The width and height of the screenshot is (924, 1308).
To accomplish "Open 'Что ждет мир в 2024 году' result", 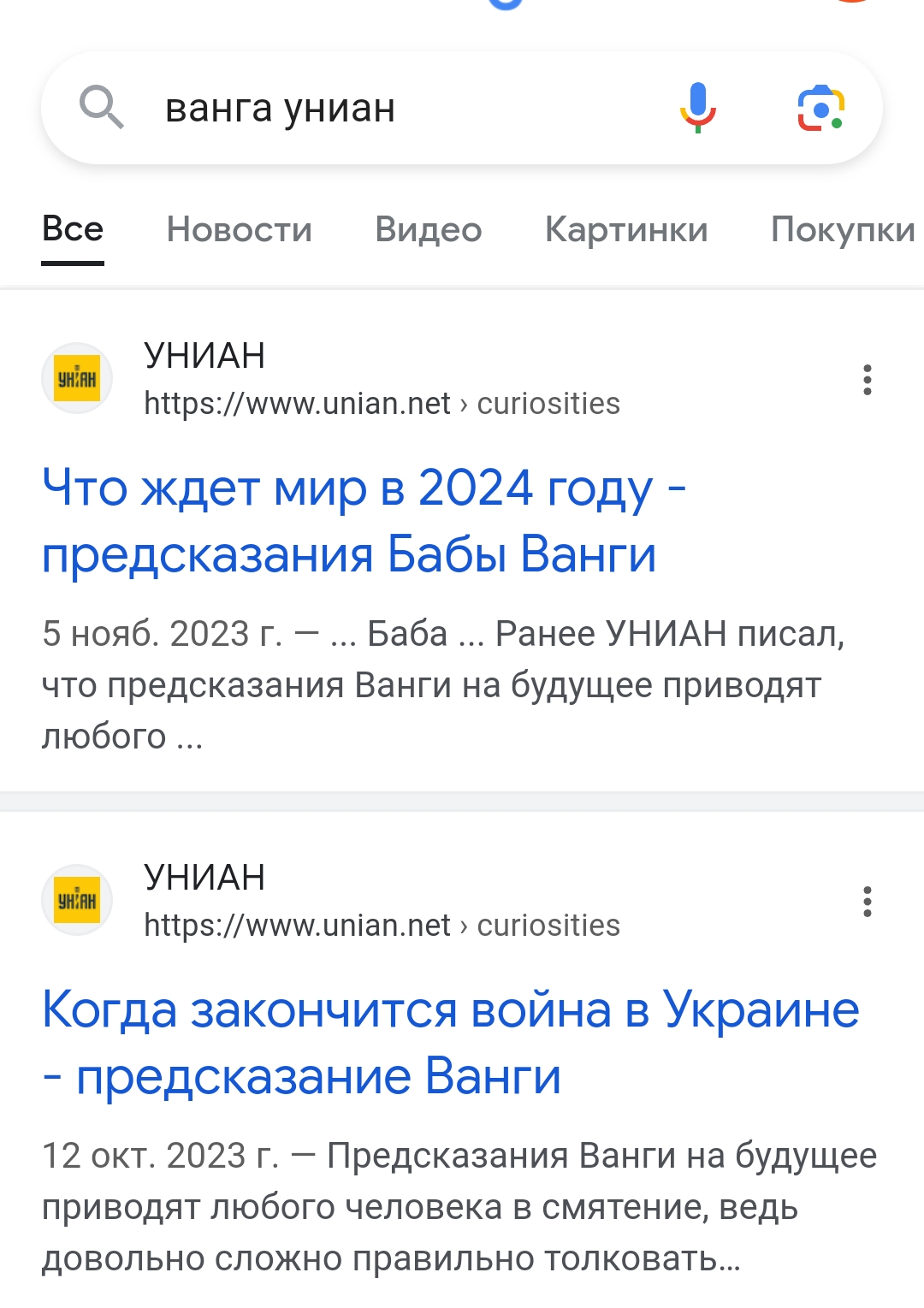I will click(349, 521).
